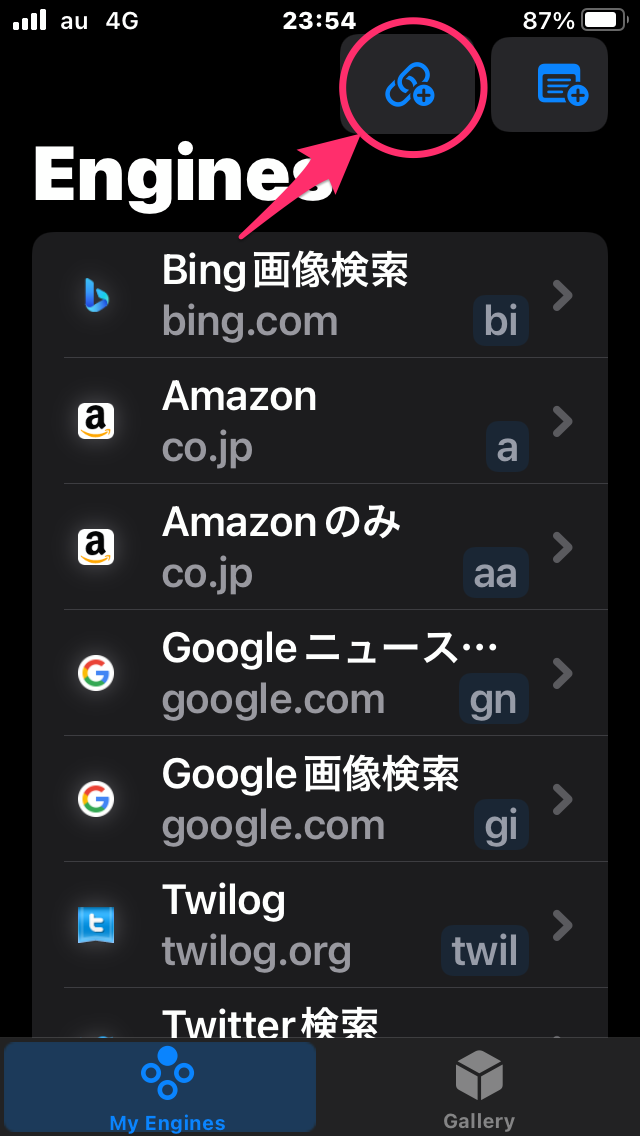Open the Google 画像検索 engine
640x1136 pixels.
(320, 799)
